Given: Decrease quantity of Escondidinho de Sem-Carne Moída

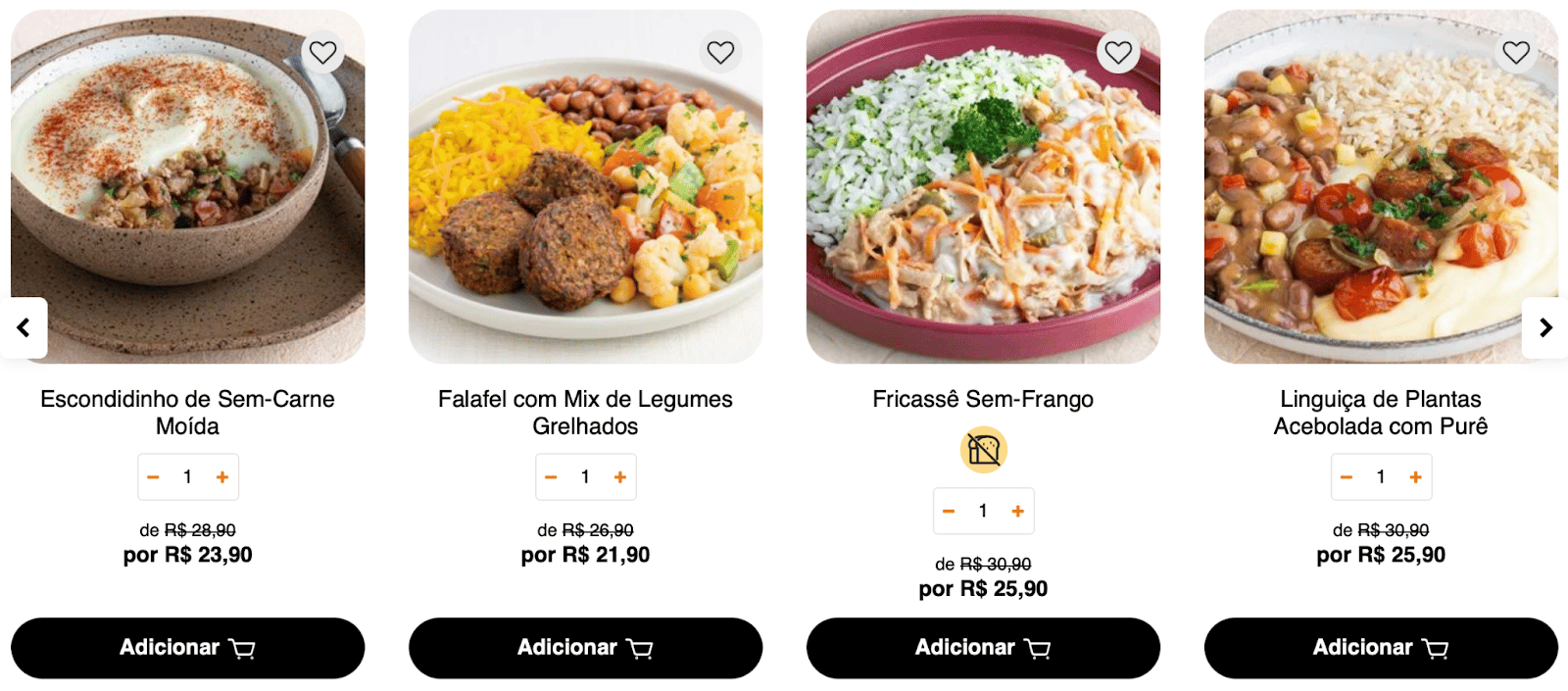Looking at the screenshot, I should click(153, 477).
